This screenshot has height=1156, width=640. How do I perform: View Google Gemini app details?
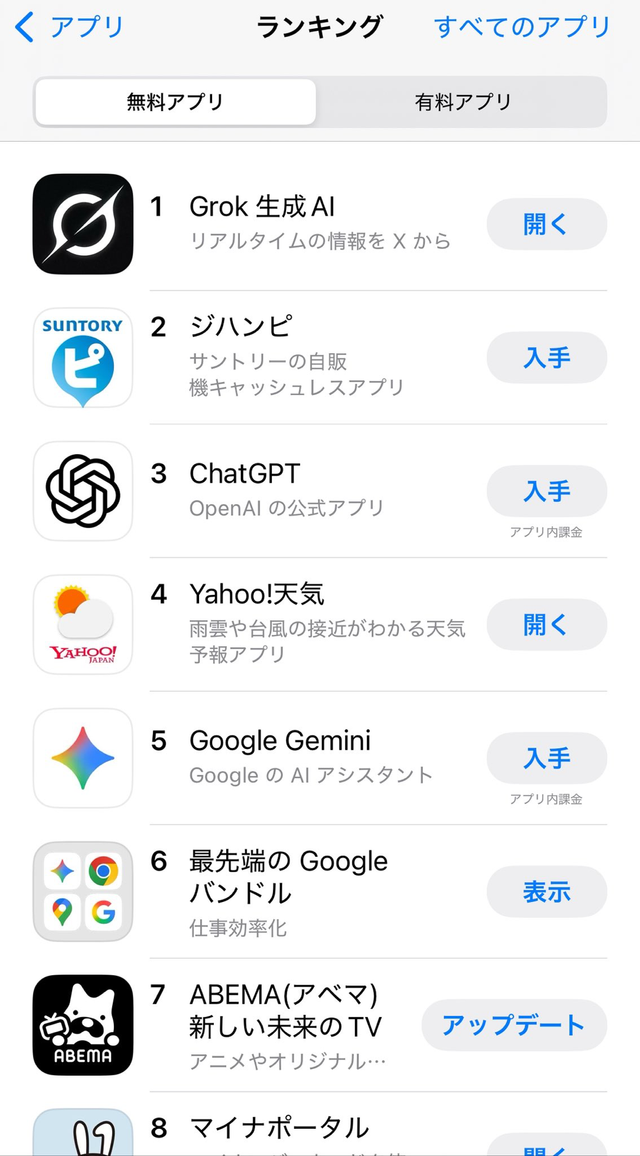click(280, 741)
